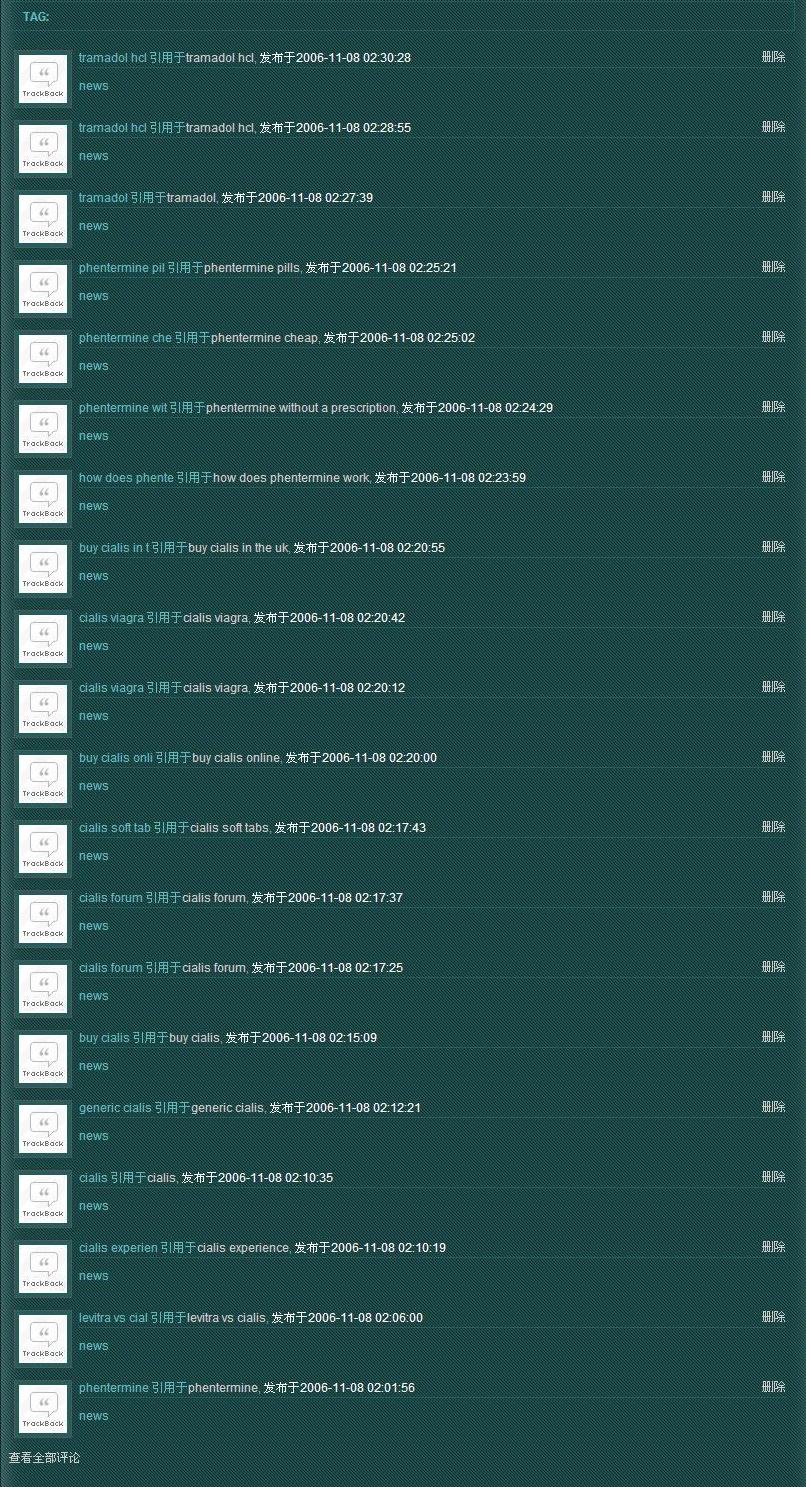Open the 'levitra vs cial' trackback link
Image resolution: width=806 pixels, height=1487 pixels.
point(113,1318)
